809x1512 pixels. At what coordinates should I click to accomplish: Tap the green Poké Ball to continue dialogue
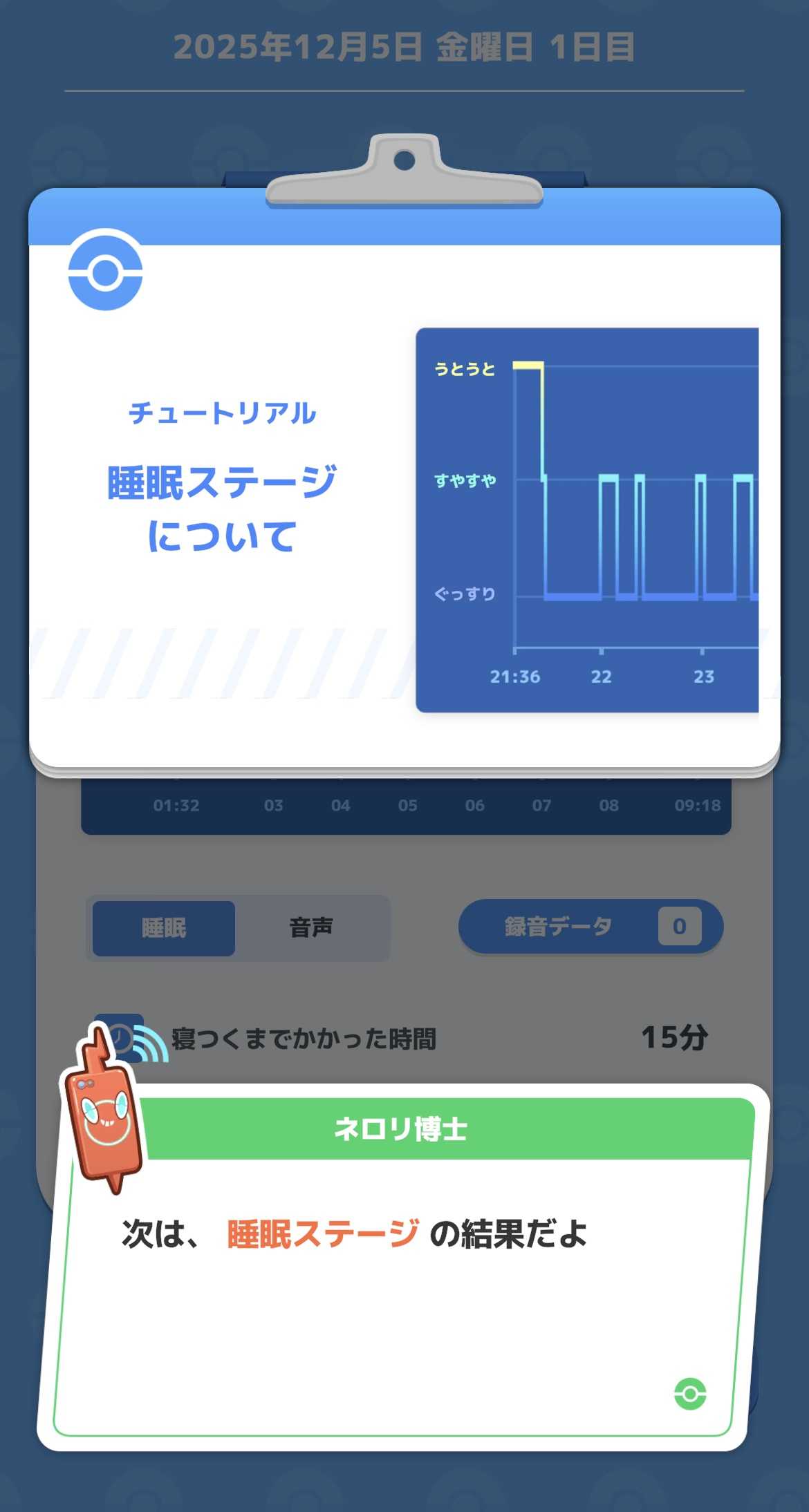click(x=690, y=1394)
